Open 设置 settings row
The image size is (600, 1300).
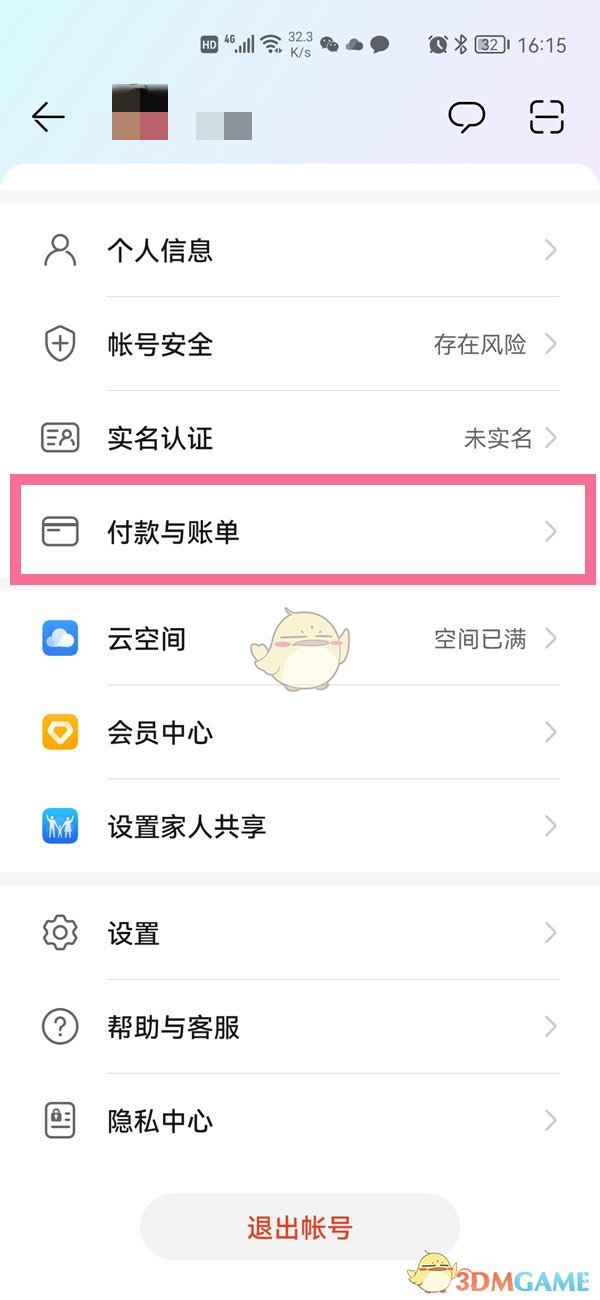[300, 934]
